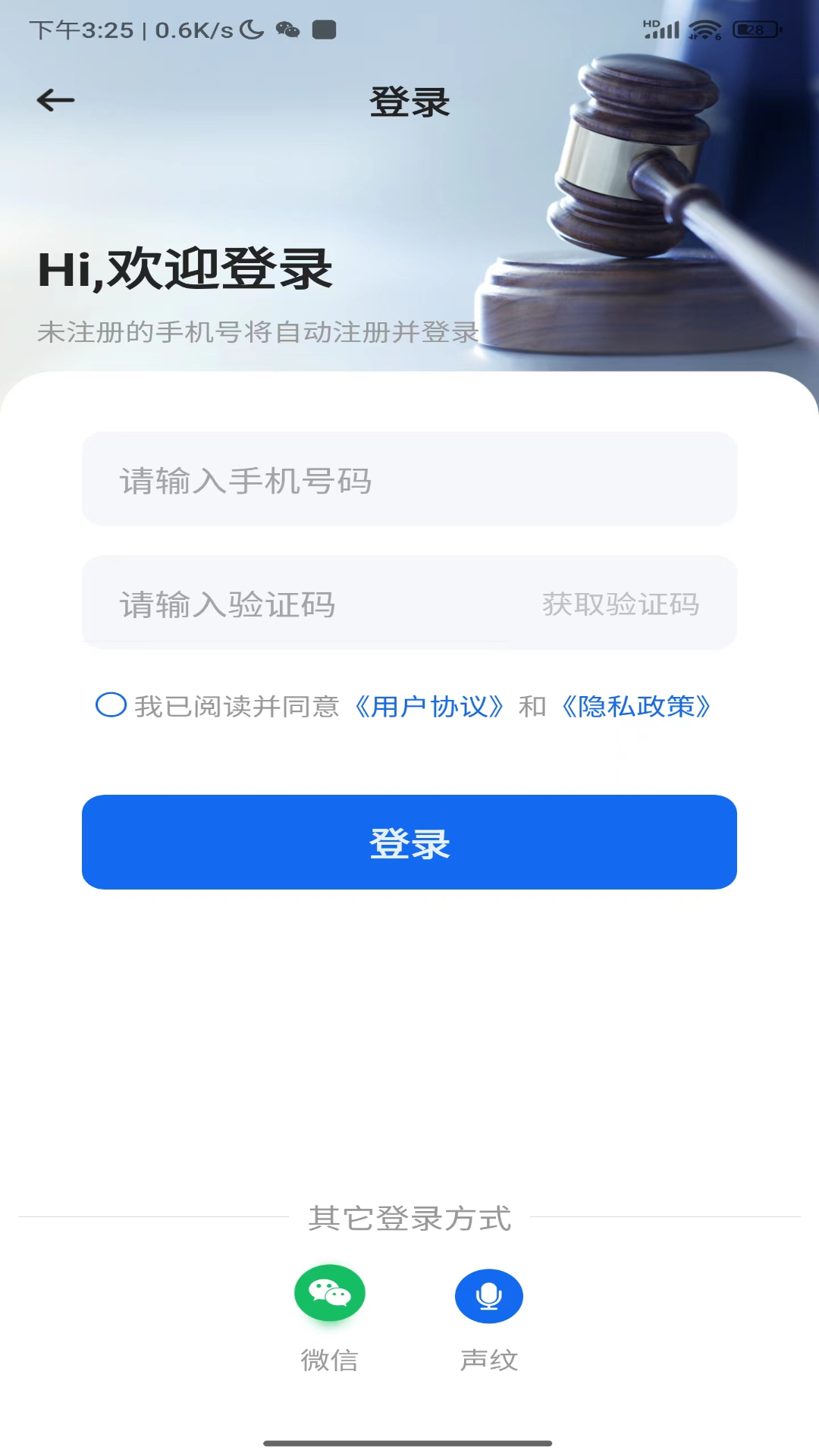Tap the do-not-disturb moon icon
The width and height of the screenshot is (819, 1456).
click(x=250, y=29)
